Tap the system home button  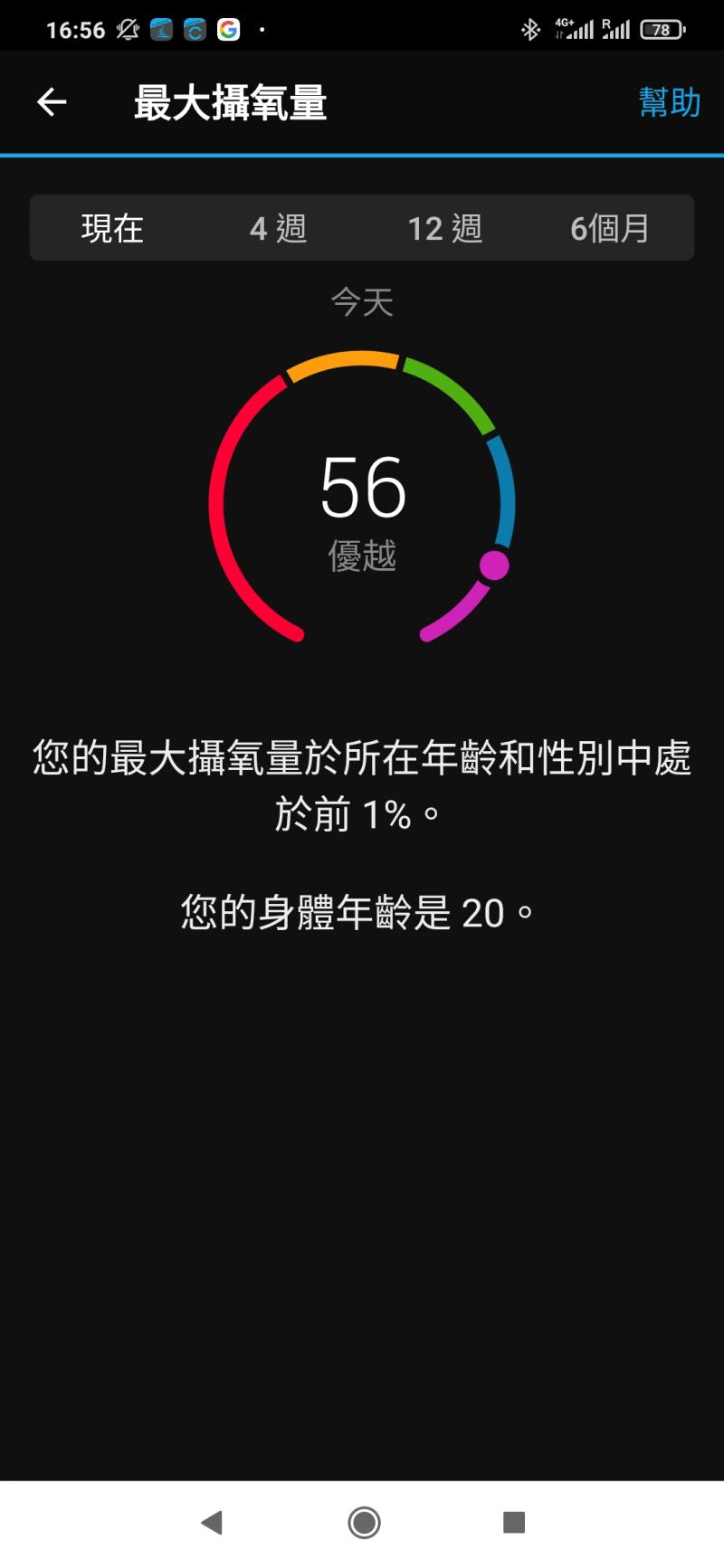click(364, 1522)
